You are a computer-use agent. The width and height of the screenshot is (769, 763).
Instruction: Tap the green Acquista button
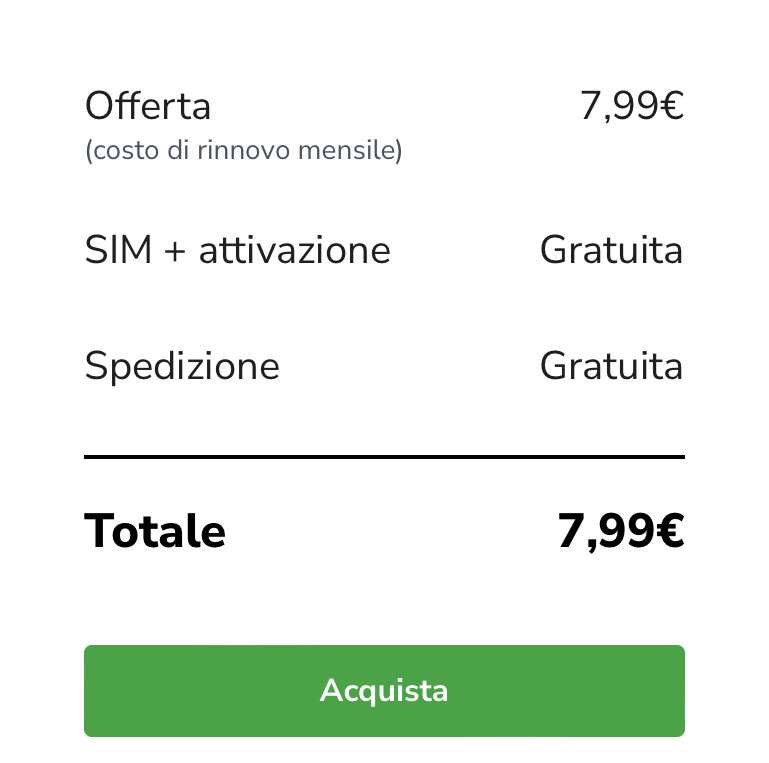click(x=384, y=691)
